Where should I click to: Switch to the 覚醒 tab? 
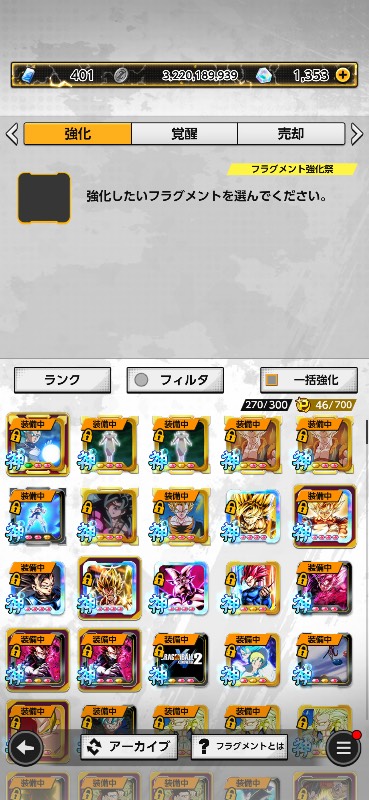[x=184, y=134]
